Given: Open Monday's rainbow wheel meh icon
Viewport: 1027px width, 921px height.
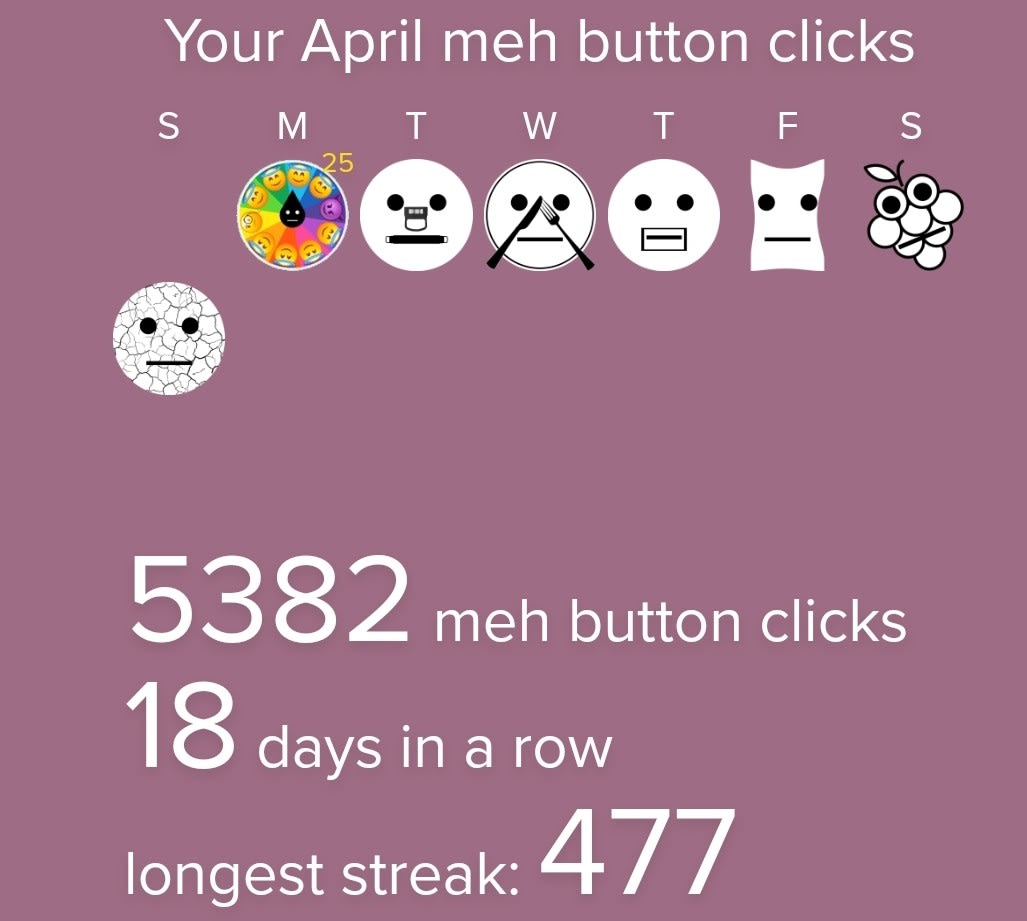Looking at the screenshot, I should pyautogui.click(x=292, y=215).
